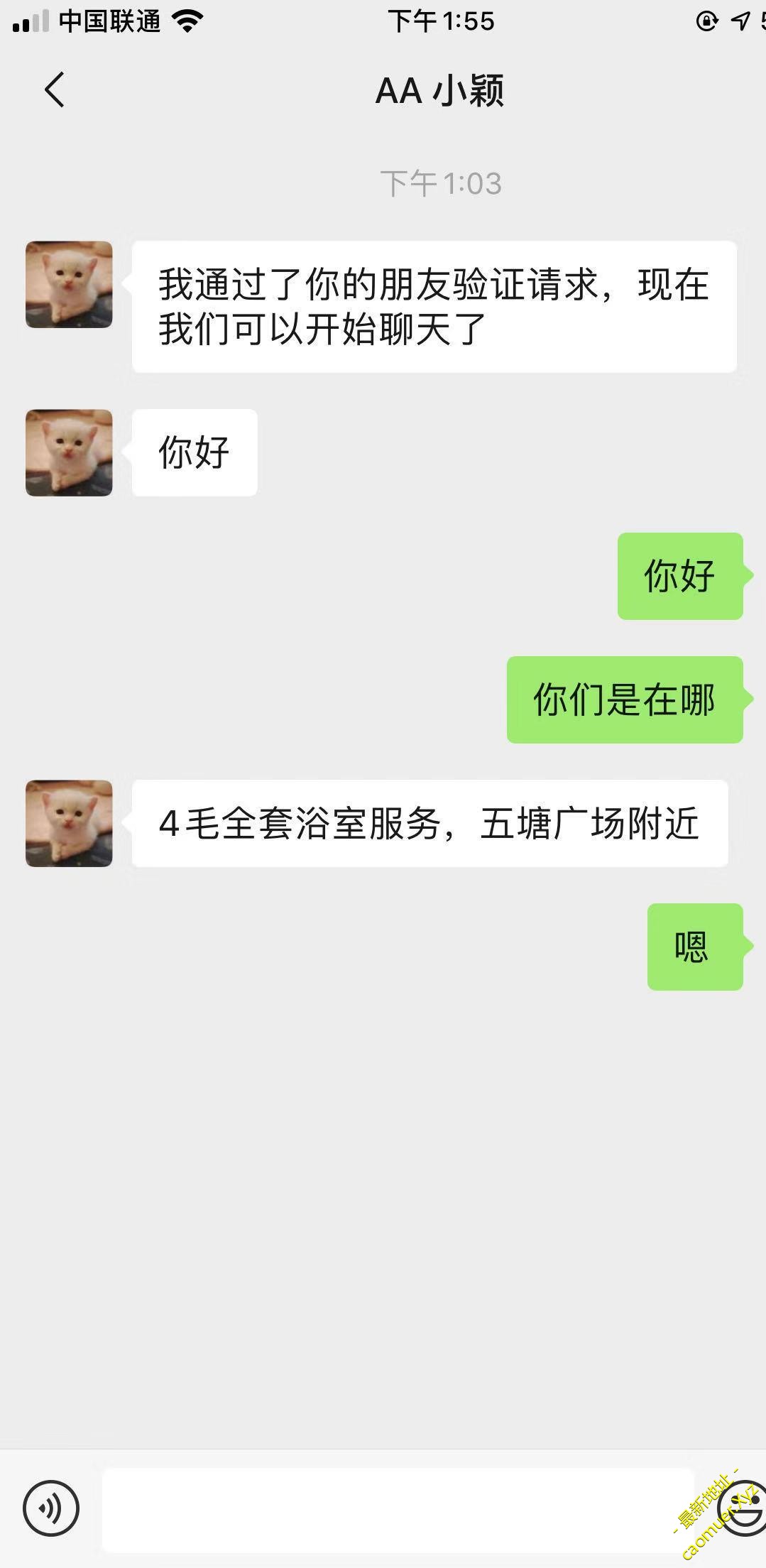Image resolution: width=766 pixels, height=1568 pixels.
Task: Open profile from avatar beside 你好
Action: 69,452
